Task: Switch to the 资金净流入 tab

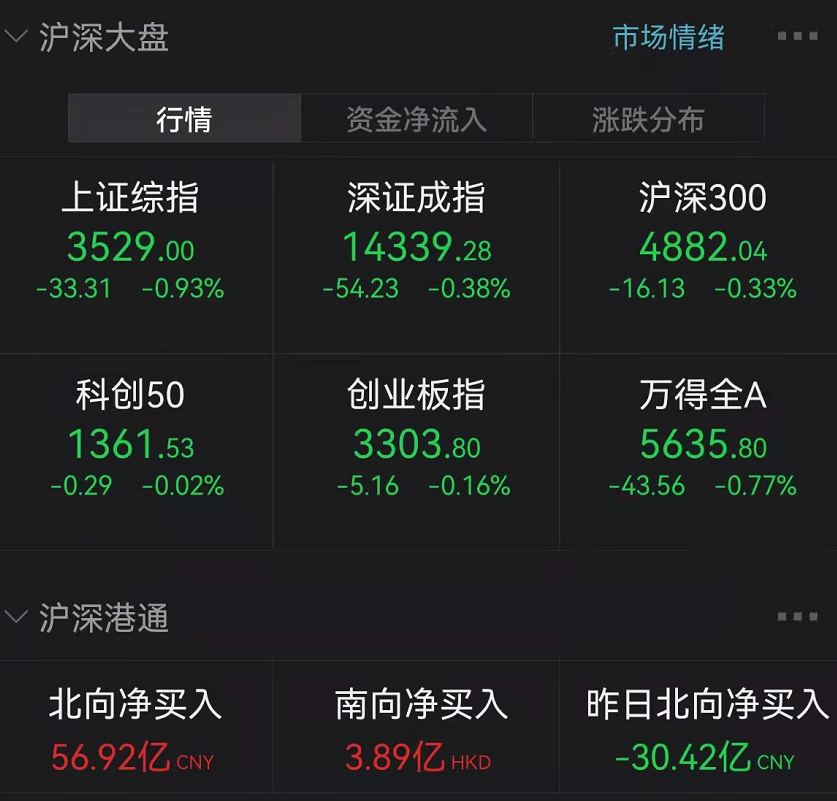Action: point(416,119)
